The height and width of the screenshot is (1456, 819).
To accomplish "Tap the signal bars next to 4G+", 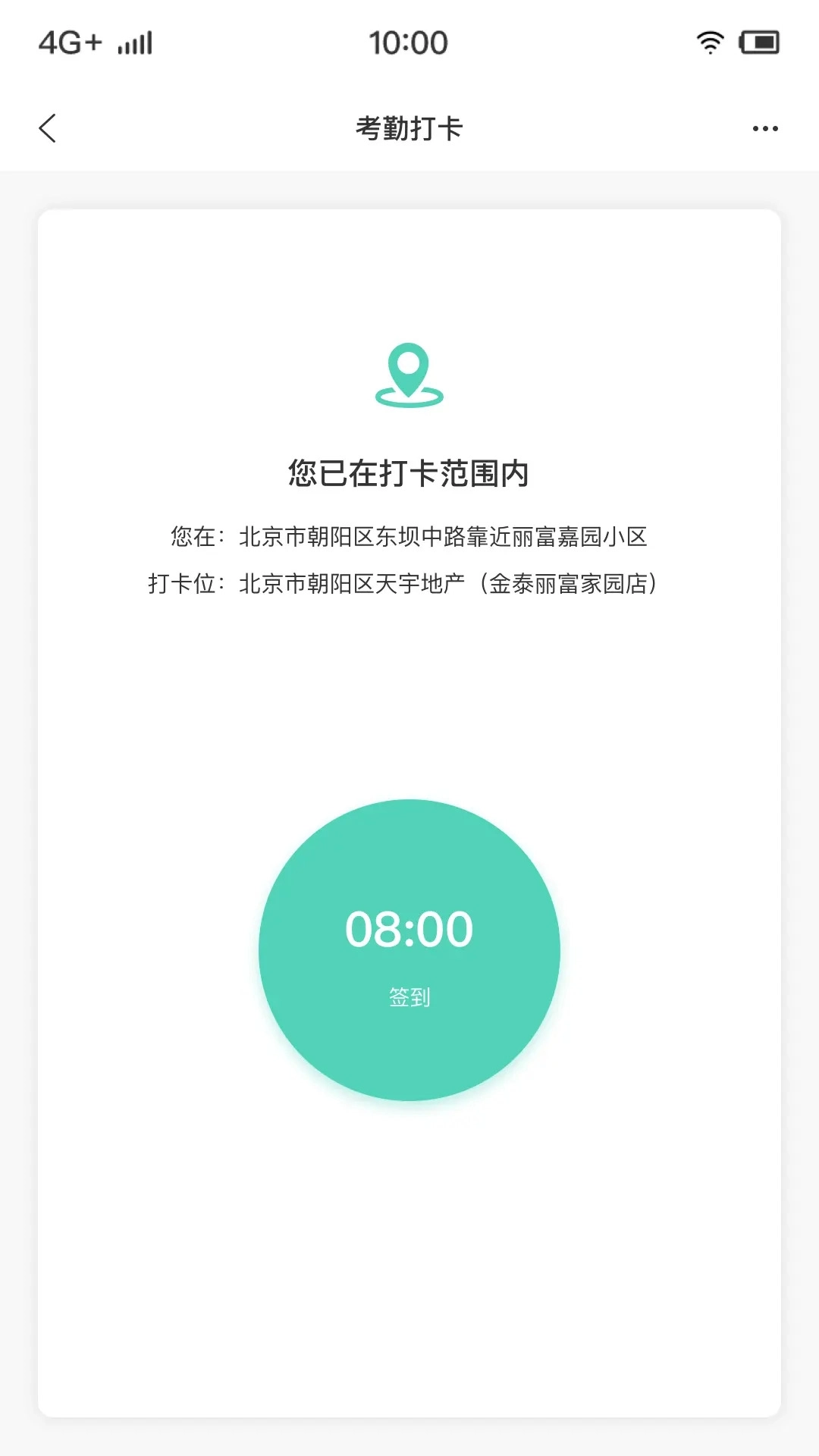I will tap(133, 43).
